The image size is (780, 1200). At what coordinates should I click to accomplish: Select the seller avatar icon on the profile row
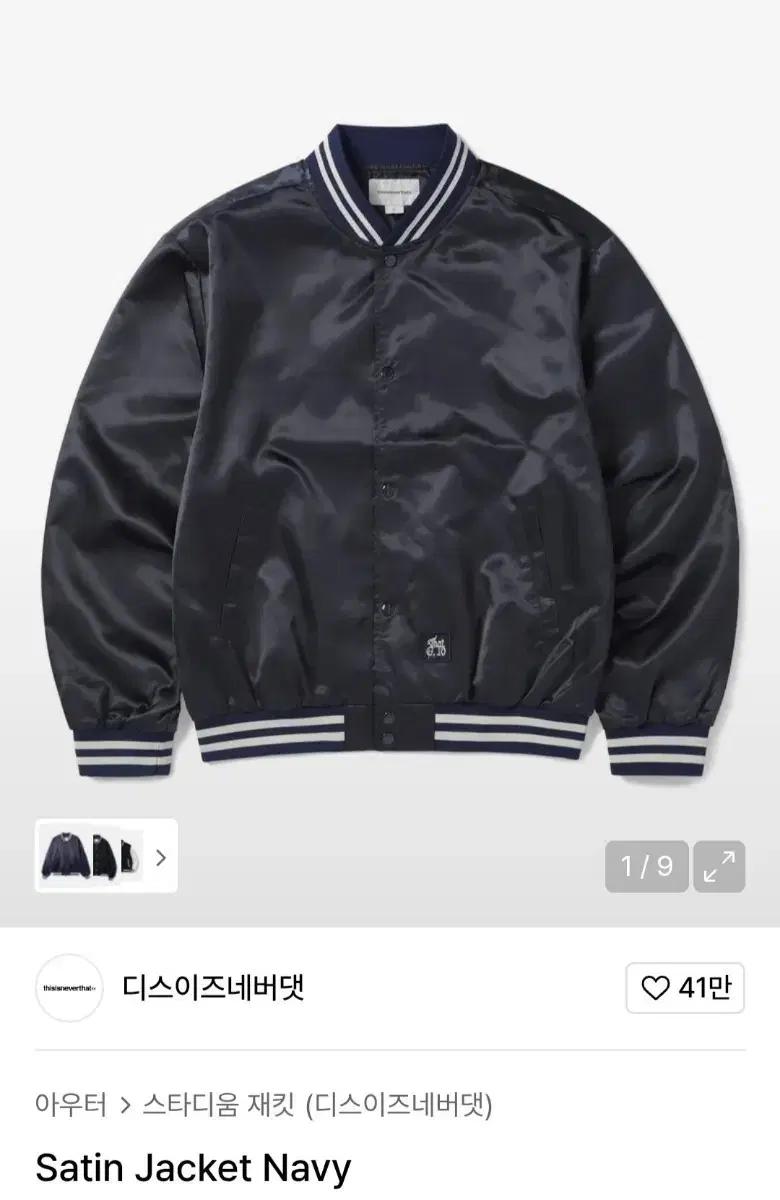[x=68, y=986]
